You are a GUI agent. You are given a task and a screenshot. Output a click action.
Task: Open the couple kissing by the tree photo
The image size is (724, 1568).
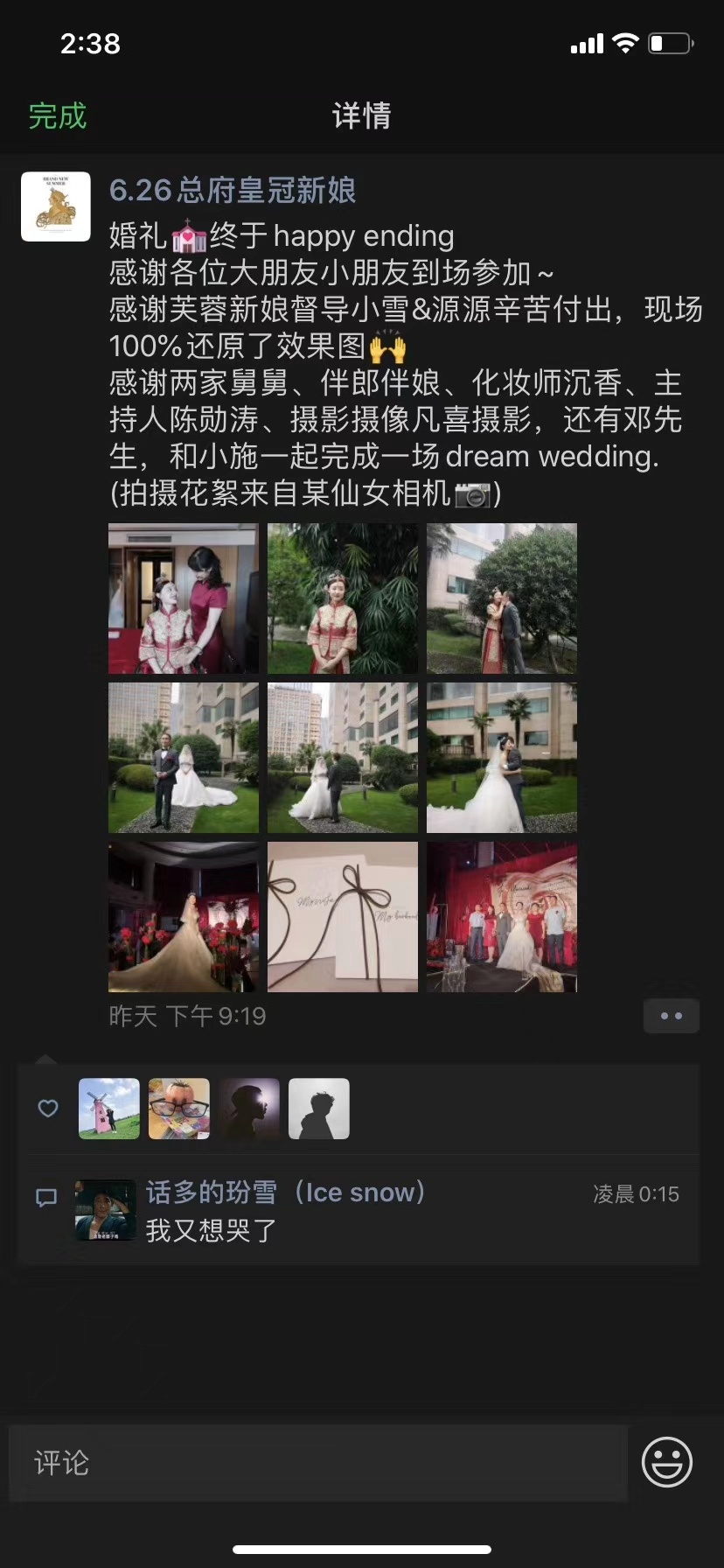pos(502,598)
